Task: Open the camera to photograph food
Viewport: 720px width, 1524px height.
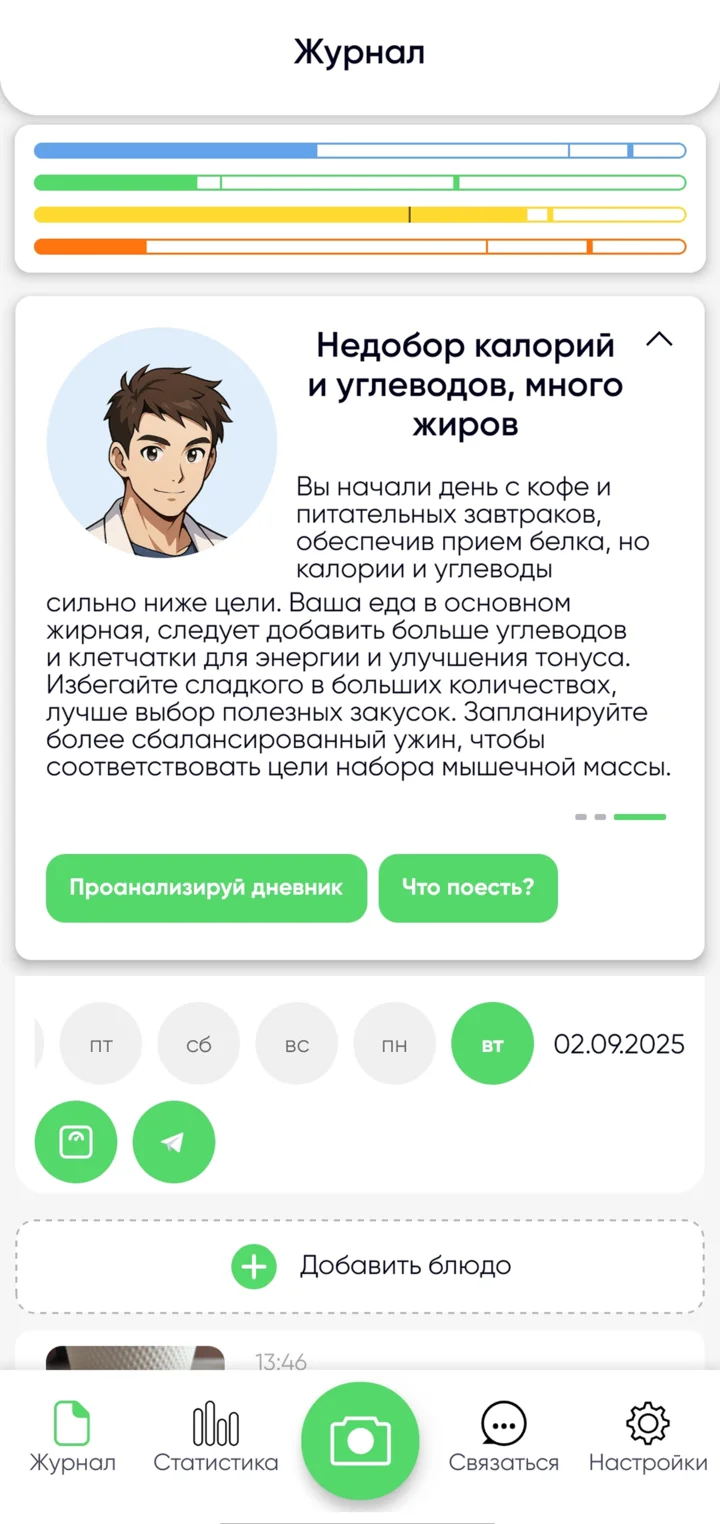Action: coord(360,1440)
